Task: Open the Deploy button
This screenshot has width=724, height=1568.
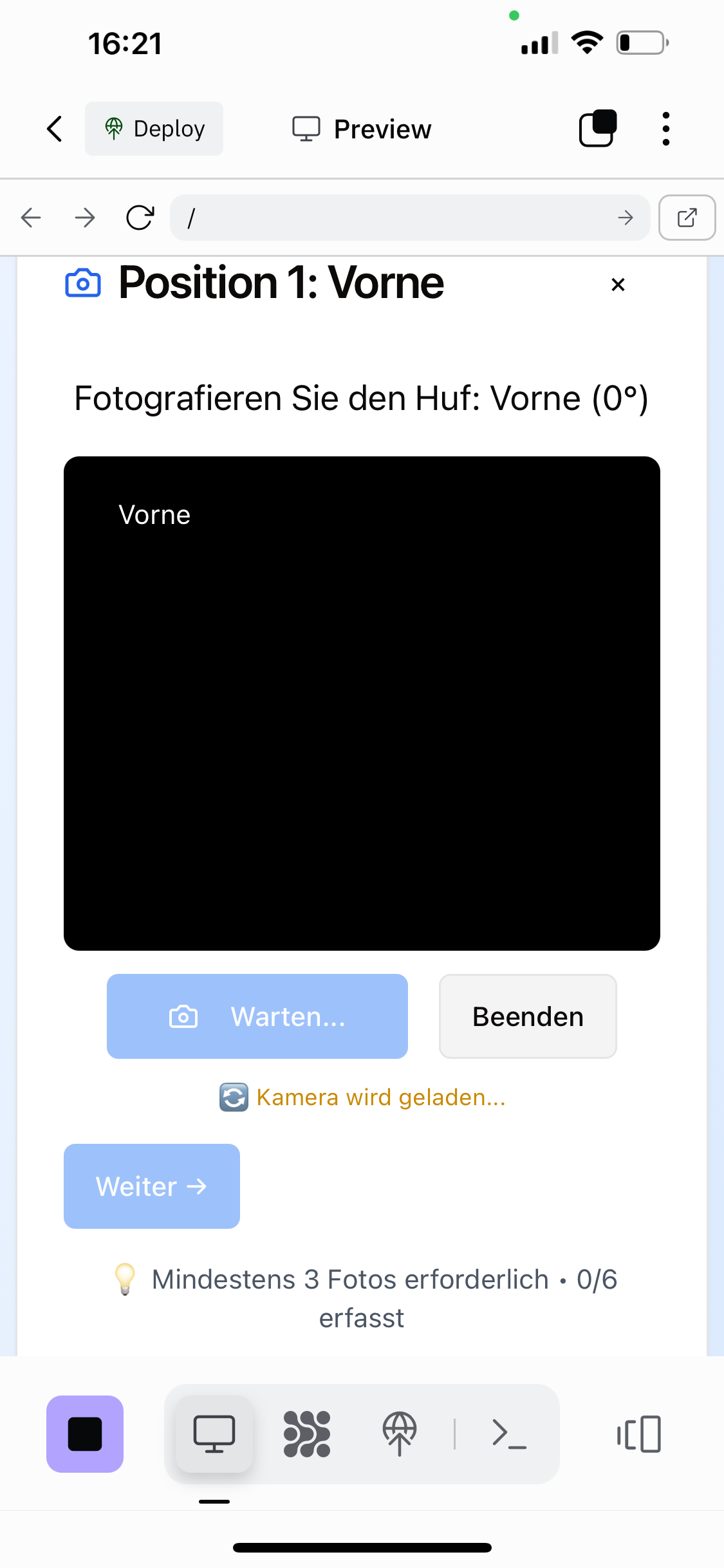Action: tap(154, 129)
